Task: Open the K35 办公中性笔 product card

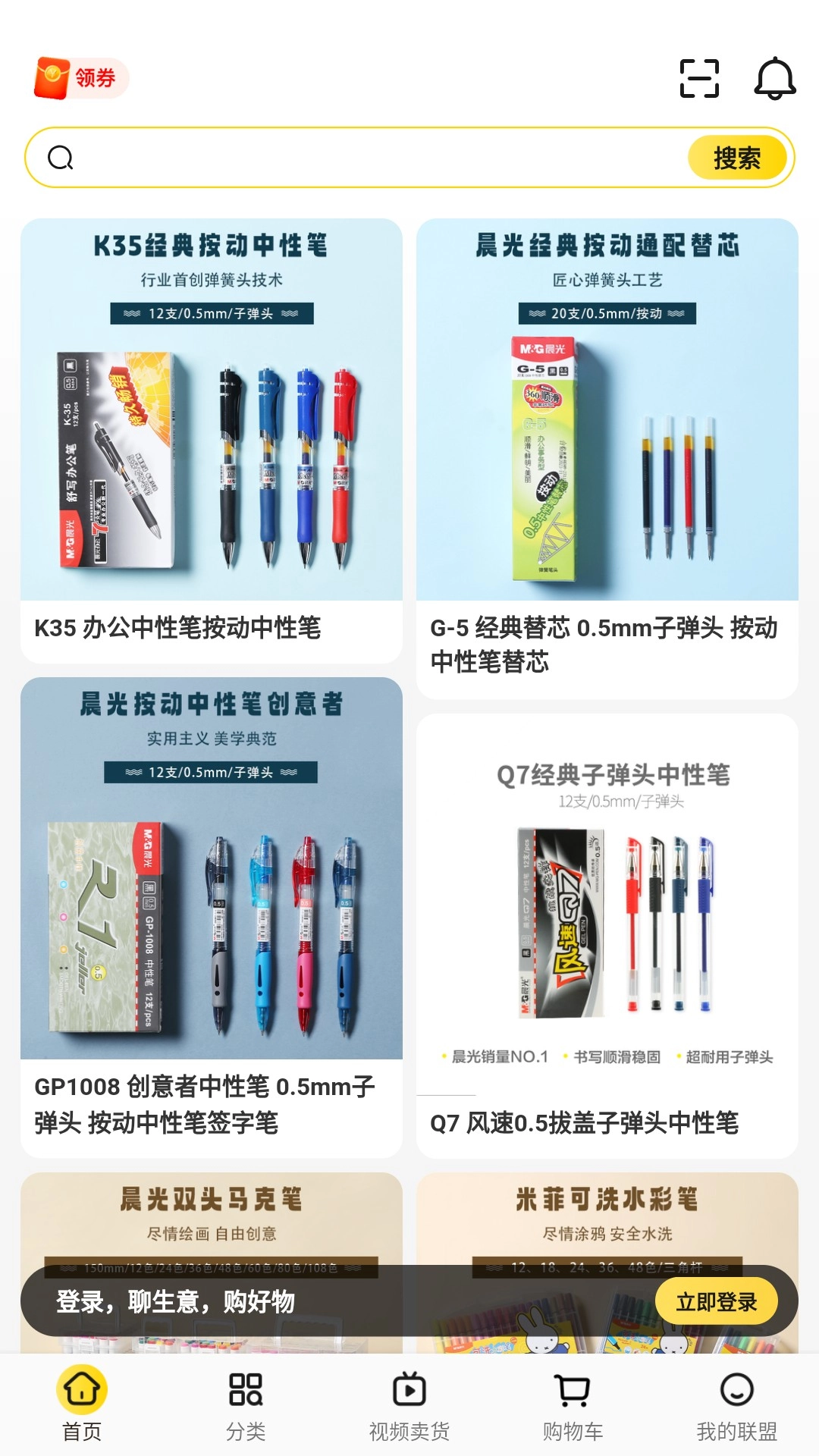Action: [212, 440]
